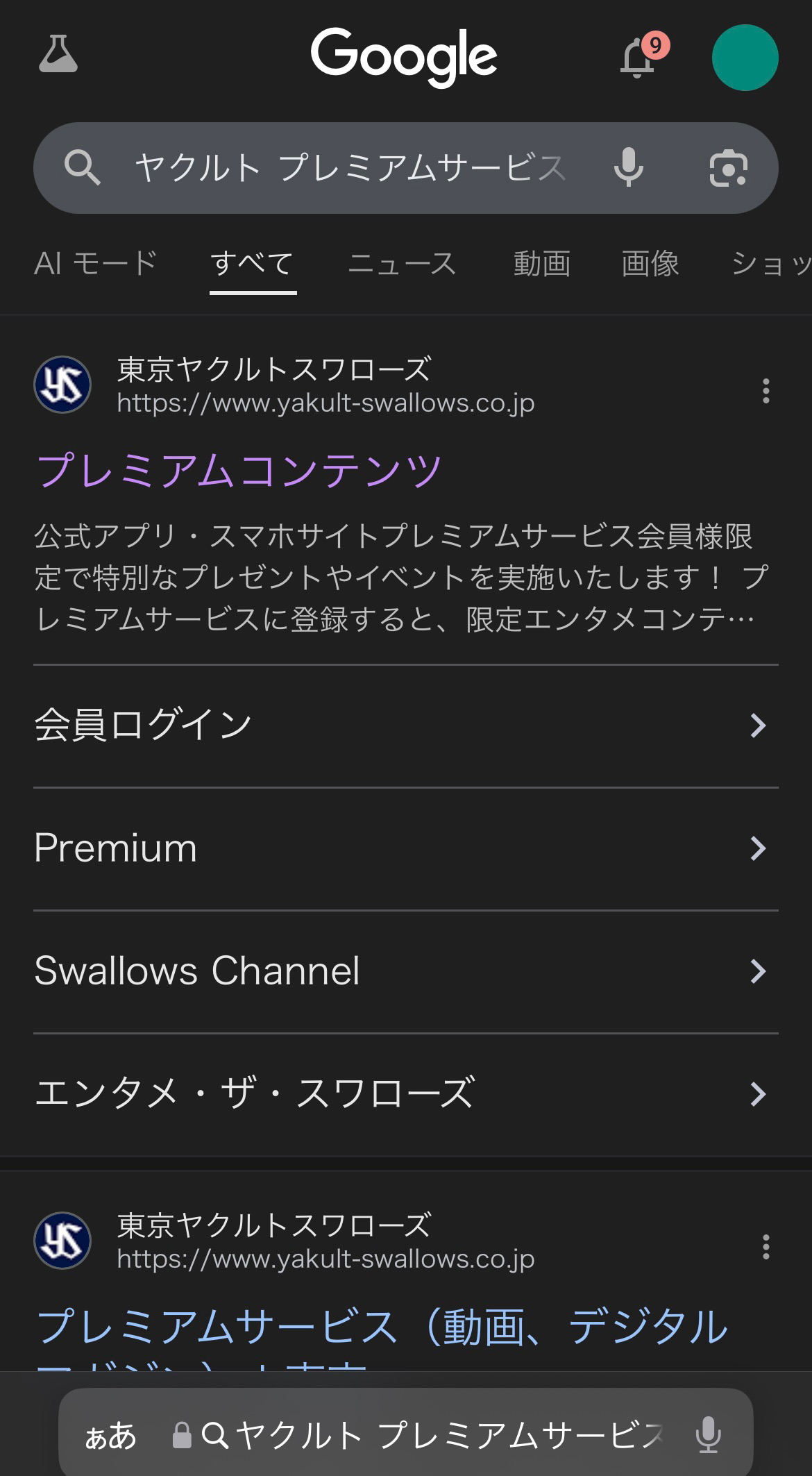
Task: Open the account profile avatar
Action: pos(744,58)
